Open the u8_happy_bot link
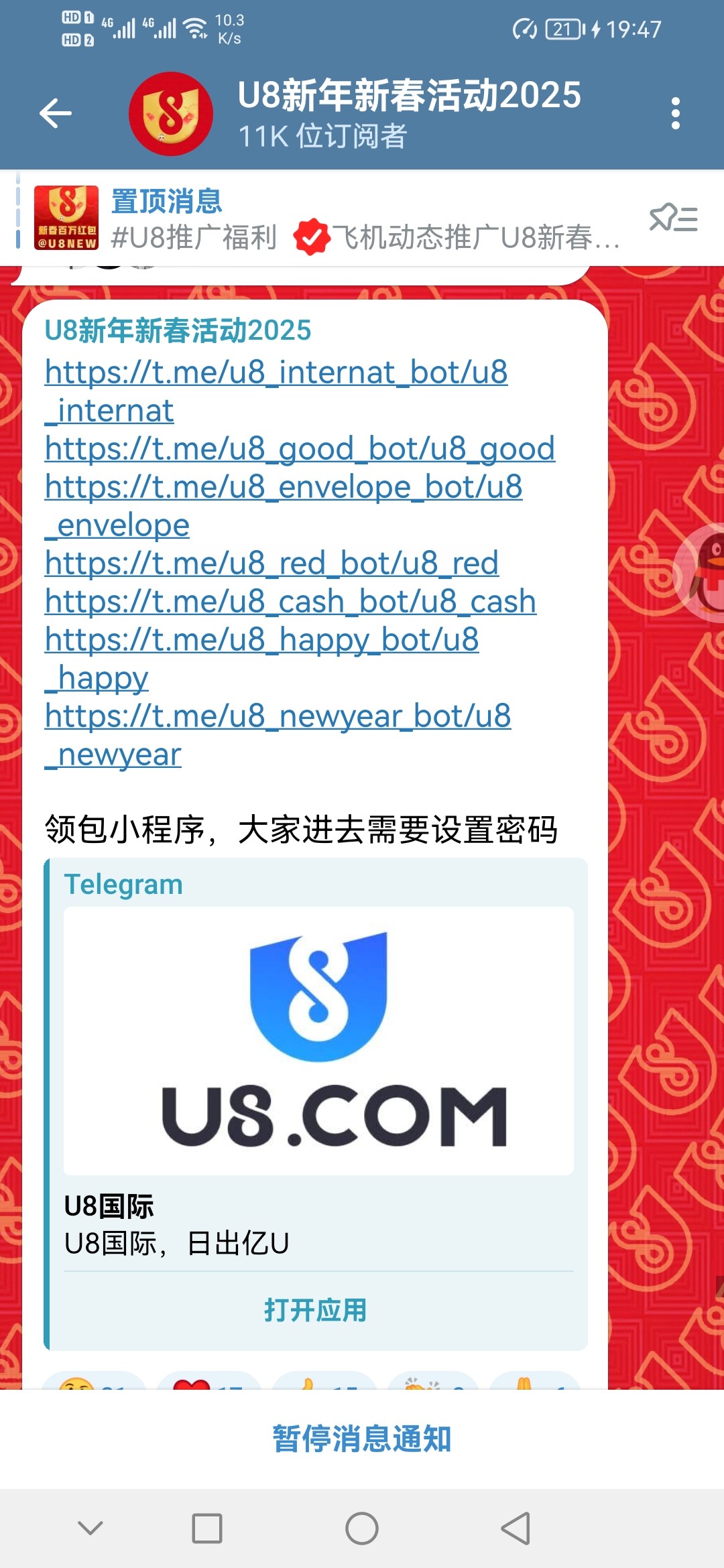724x1568 pixels. 261,640
